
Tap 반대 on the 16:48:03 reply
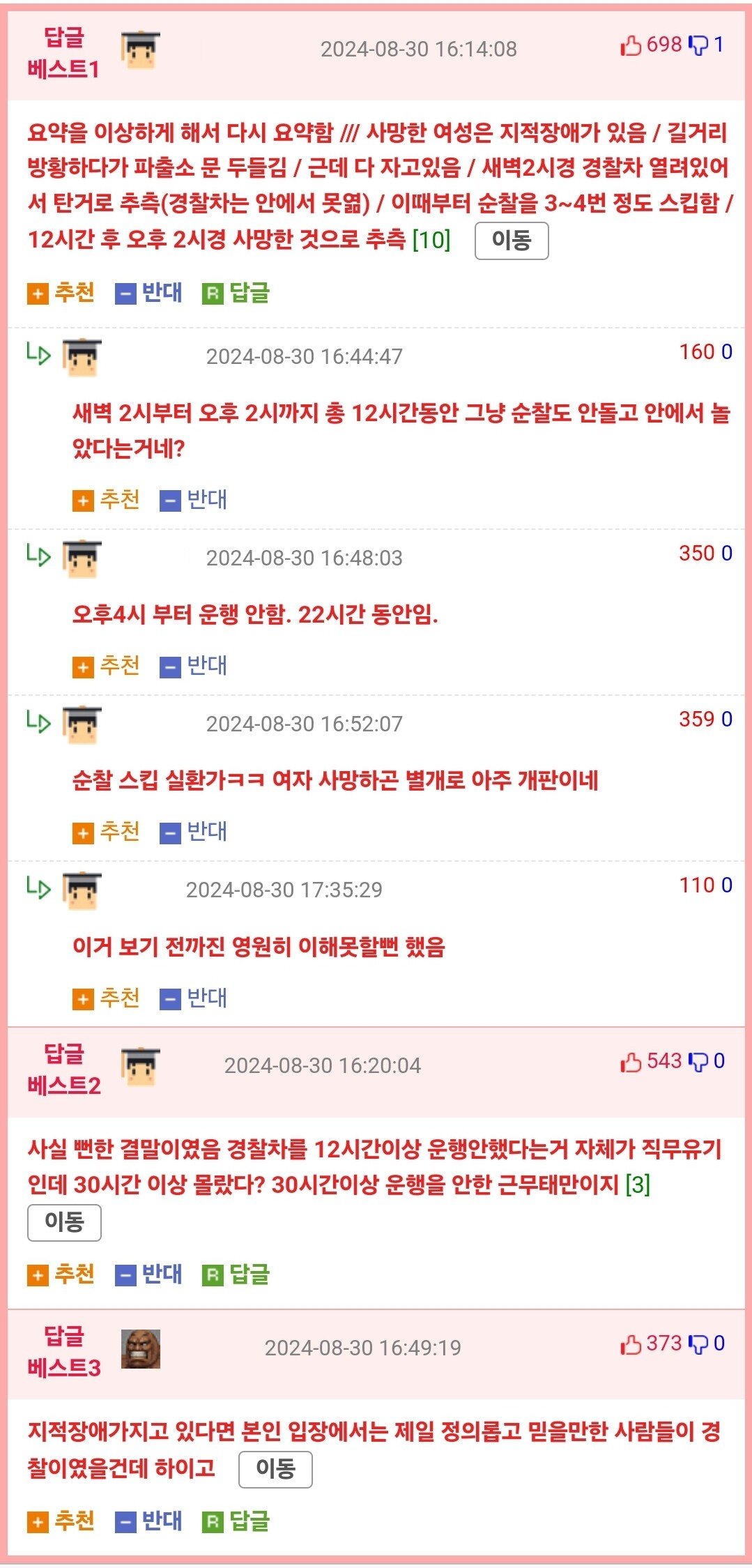click(194, 666)
